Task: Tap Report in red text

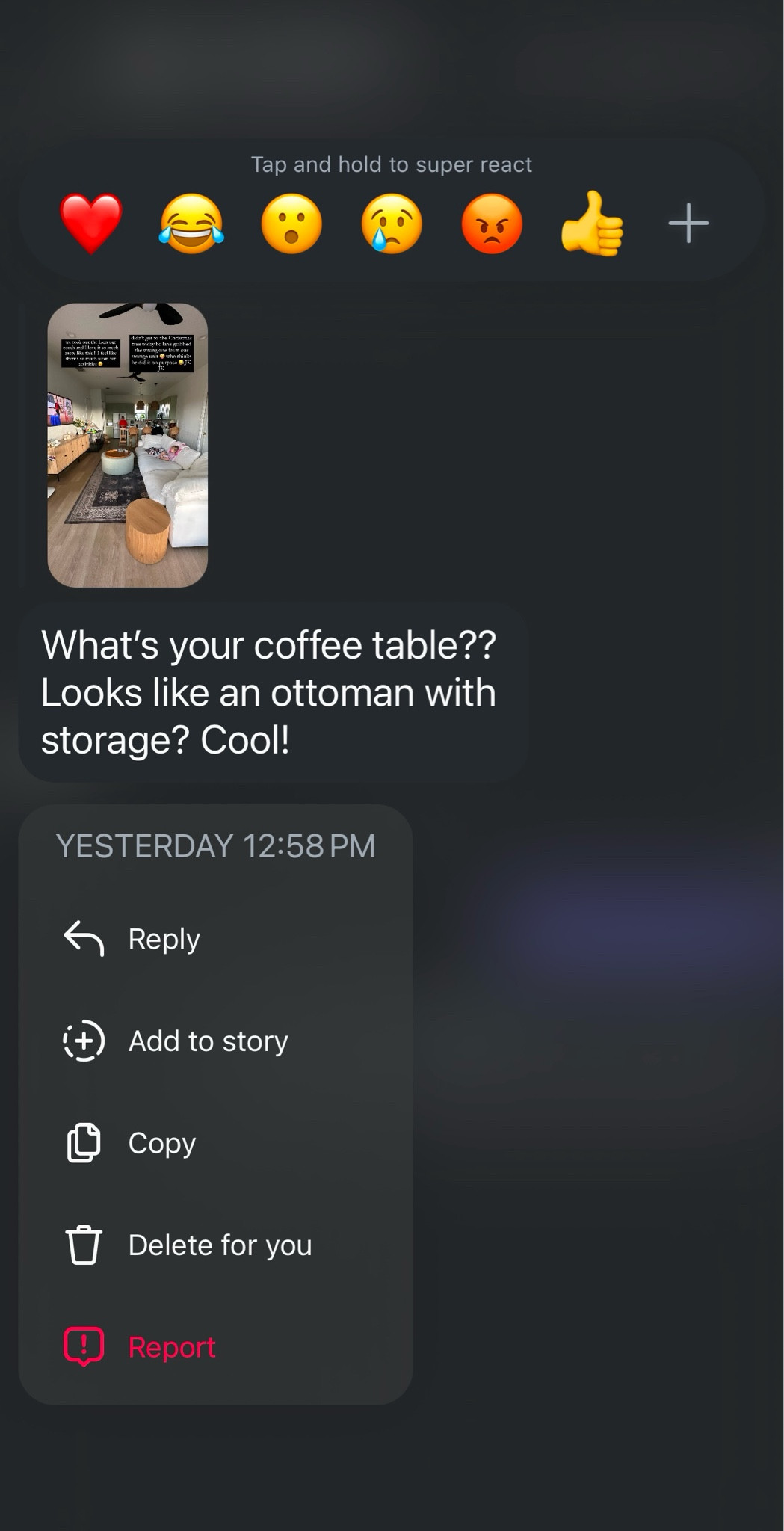Action: click(x=170, y=1346)
